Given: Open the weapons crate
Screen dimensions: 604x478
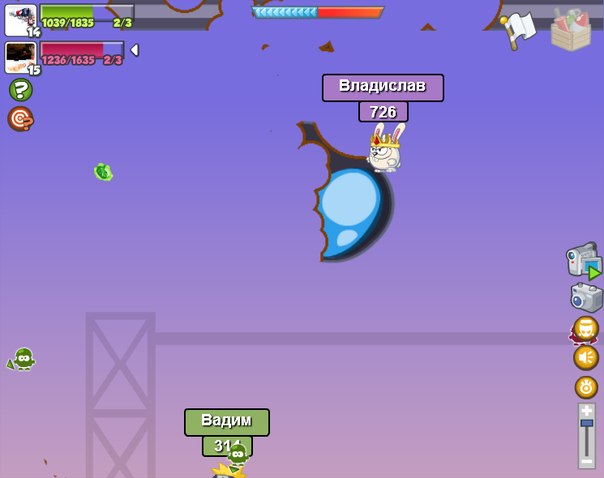Looking at the screenshot, I should point(572,29).
